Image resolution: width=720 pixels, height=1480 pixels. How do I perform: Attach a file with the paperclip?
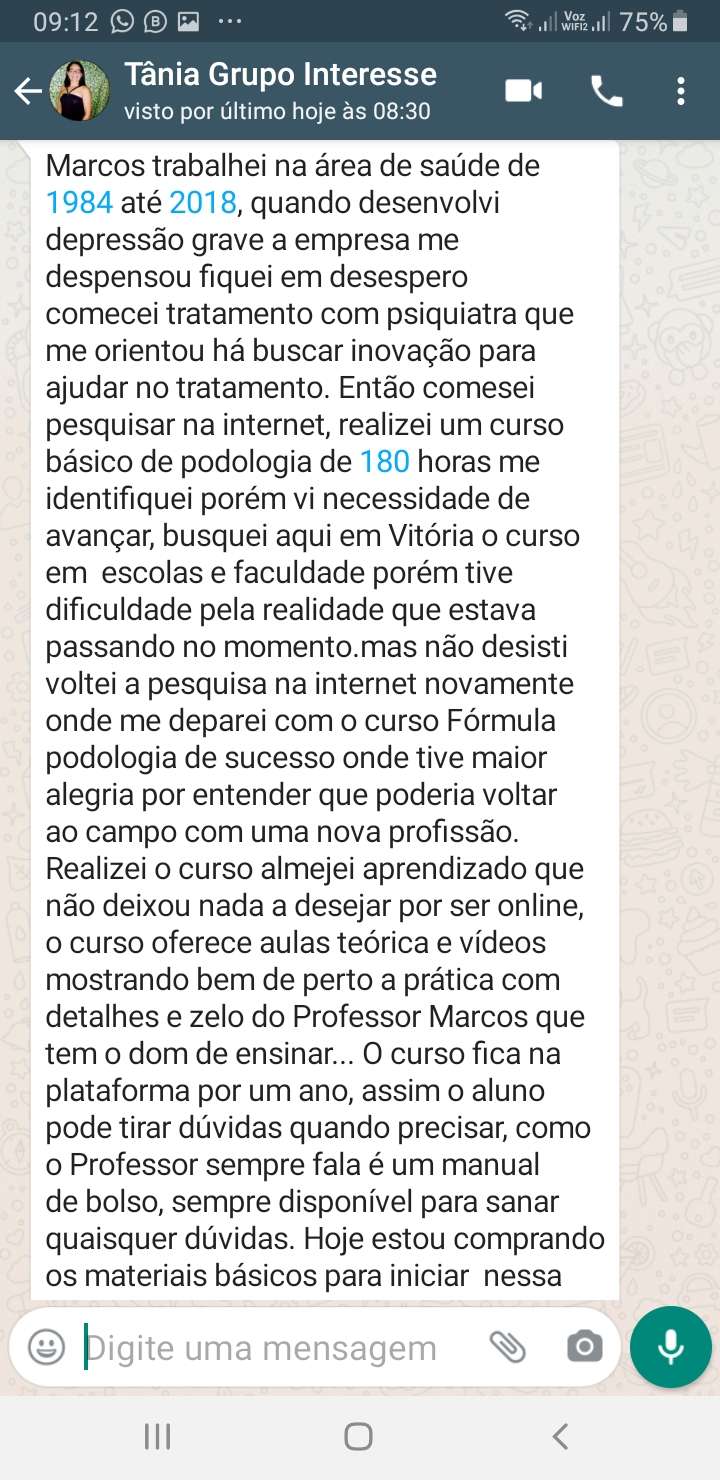[x=507, y=1347]
